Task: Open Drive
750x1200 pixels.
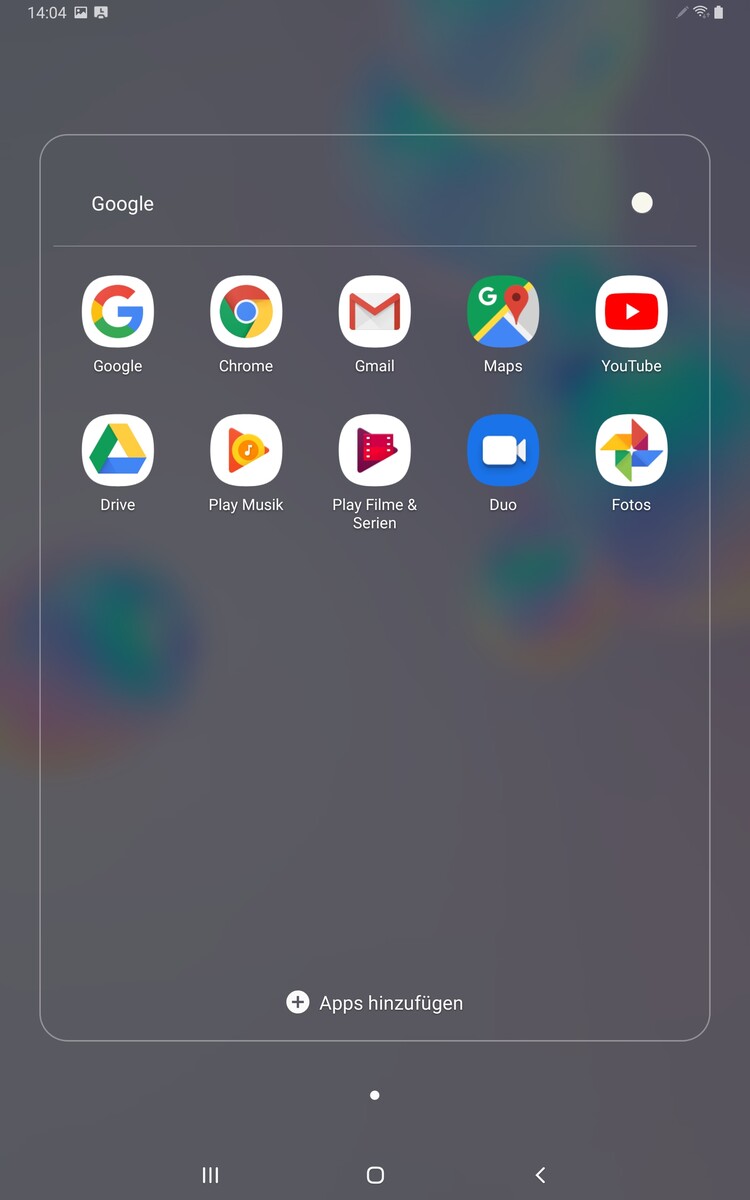Action: [118, 451]
